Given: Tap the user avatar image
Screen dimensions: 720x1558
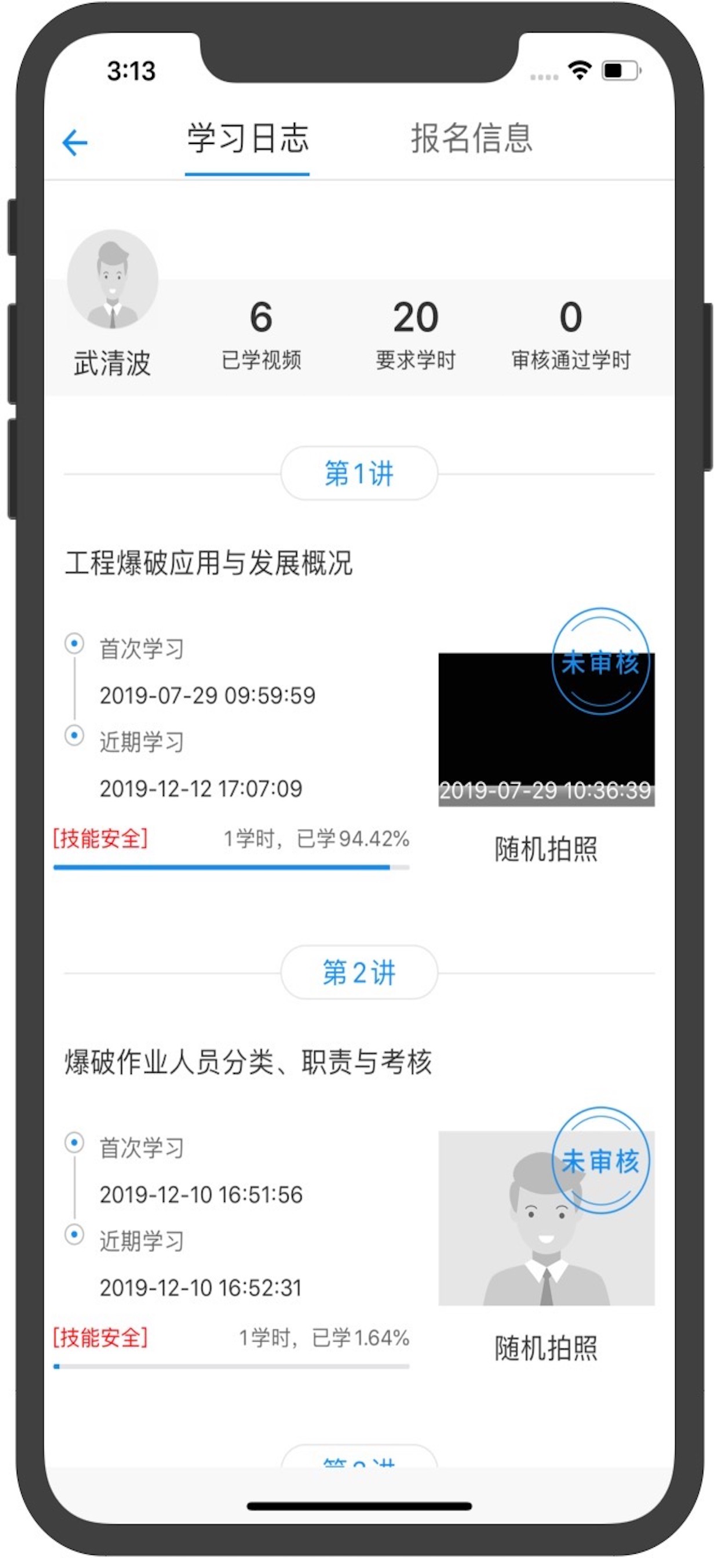Looking at the screenshot, I should [112, 279].
